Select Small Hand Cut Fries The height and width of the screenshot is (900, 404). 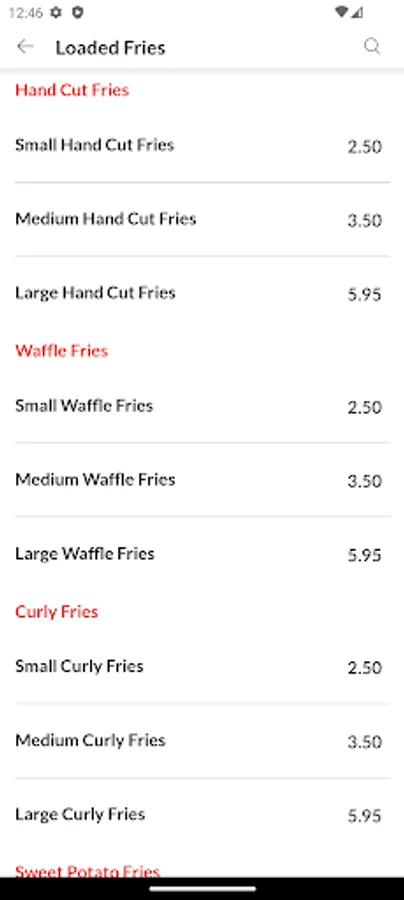(x=202, y=146)
